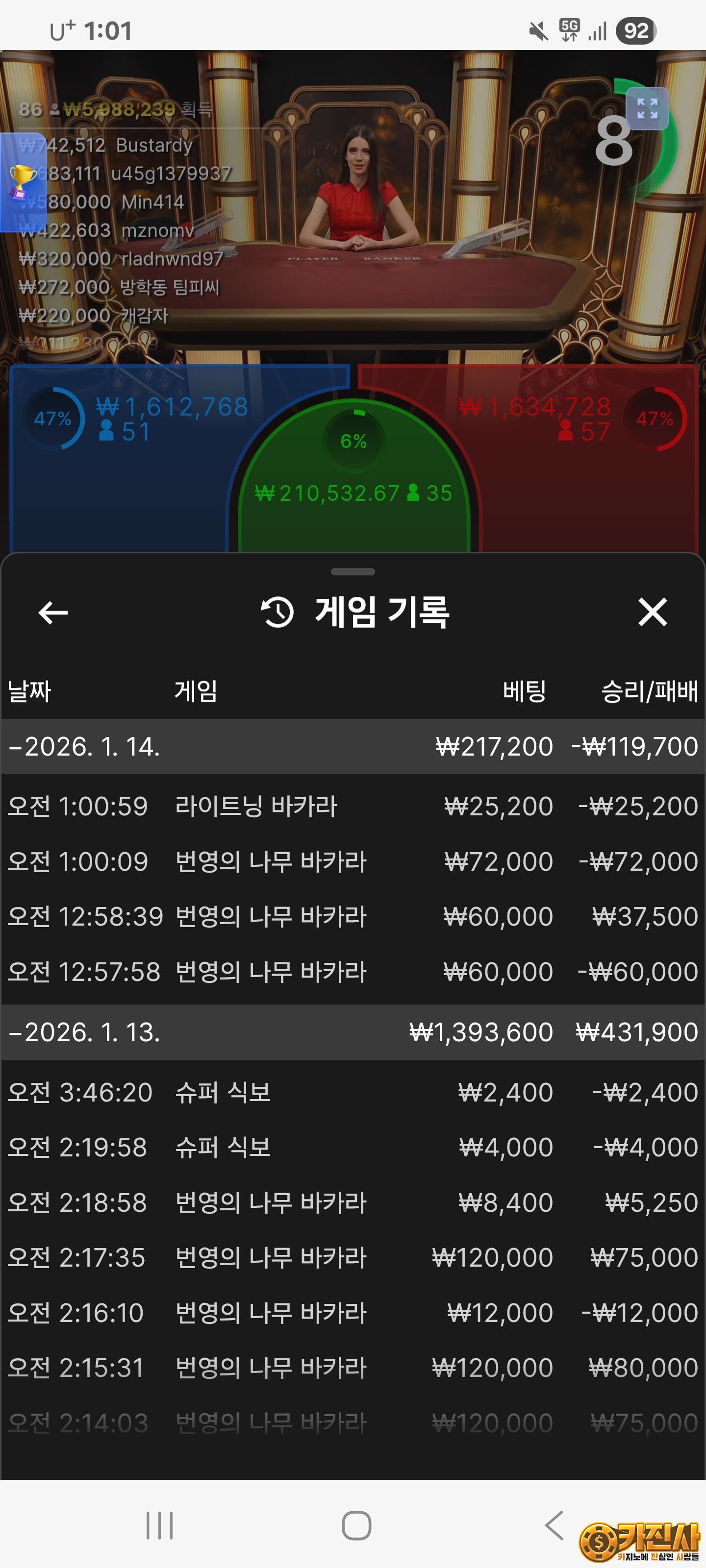
Task: Close the 게임 기록 panel
Action: click(x=653, y=612)
